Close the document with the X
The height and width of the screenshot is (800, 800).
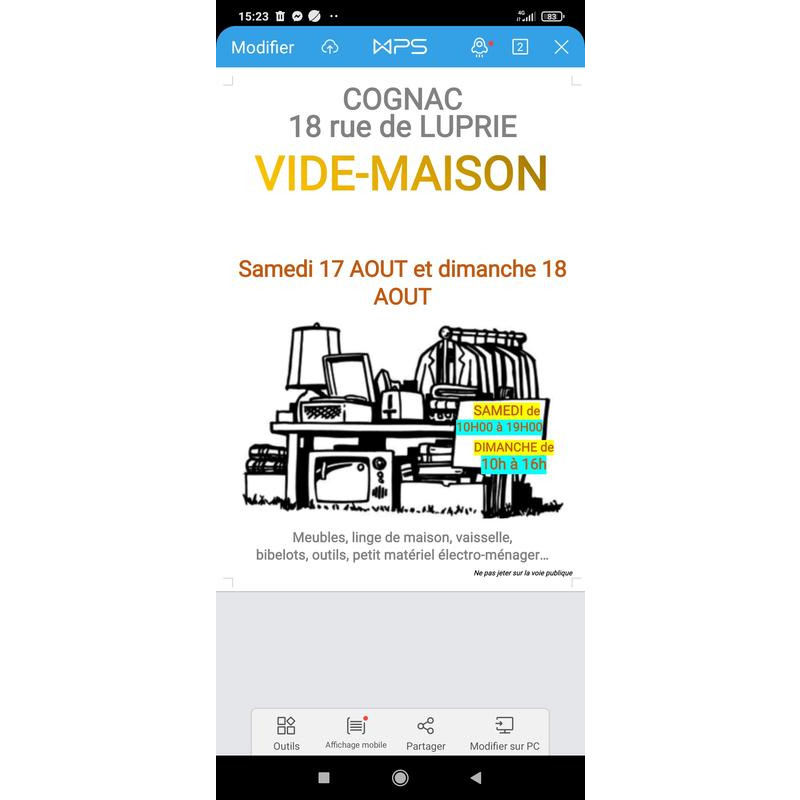(561, 47)
